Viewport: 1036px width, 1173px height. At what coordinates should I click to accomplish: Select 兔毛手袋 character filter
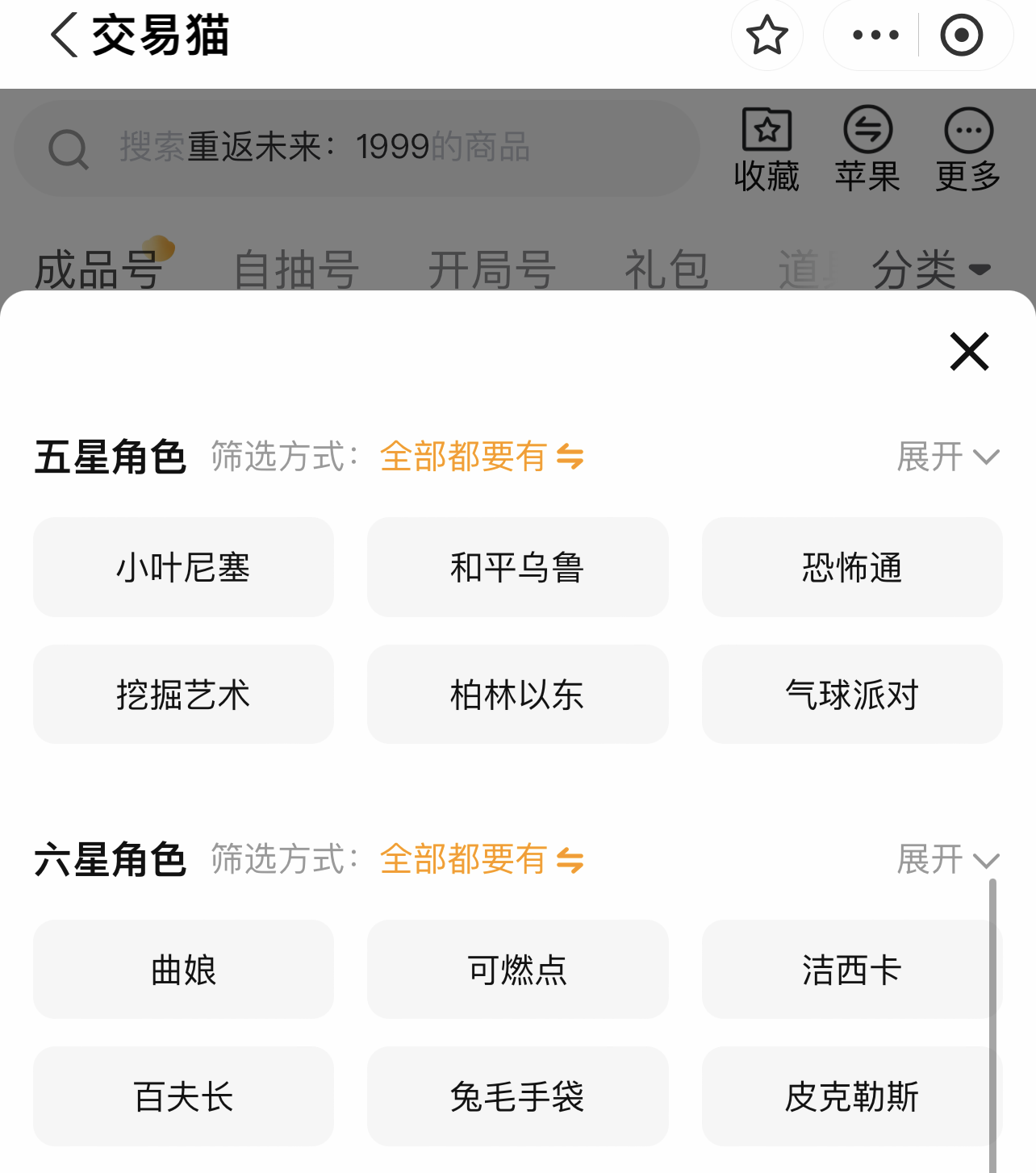[x=517, y=1096]
